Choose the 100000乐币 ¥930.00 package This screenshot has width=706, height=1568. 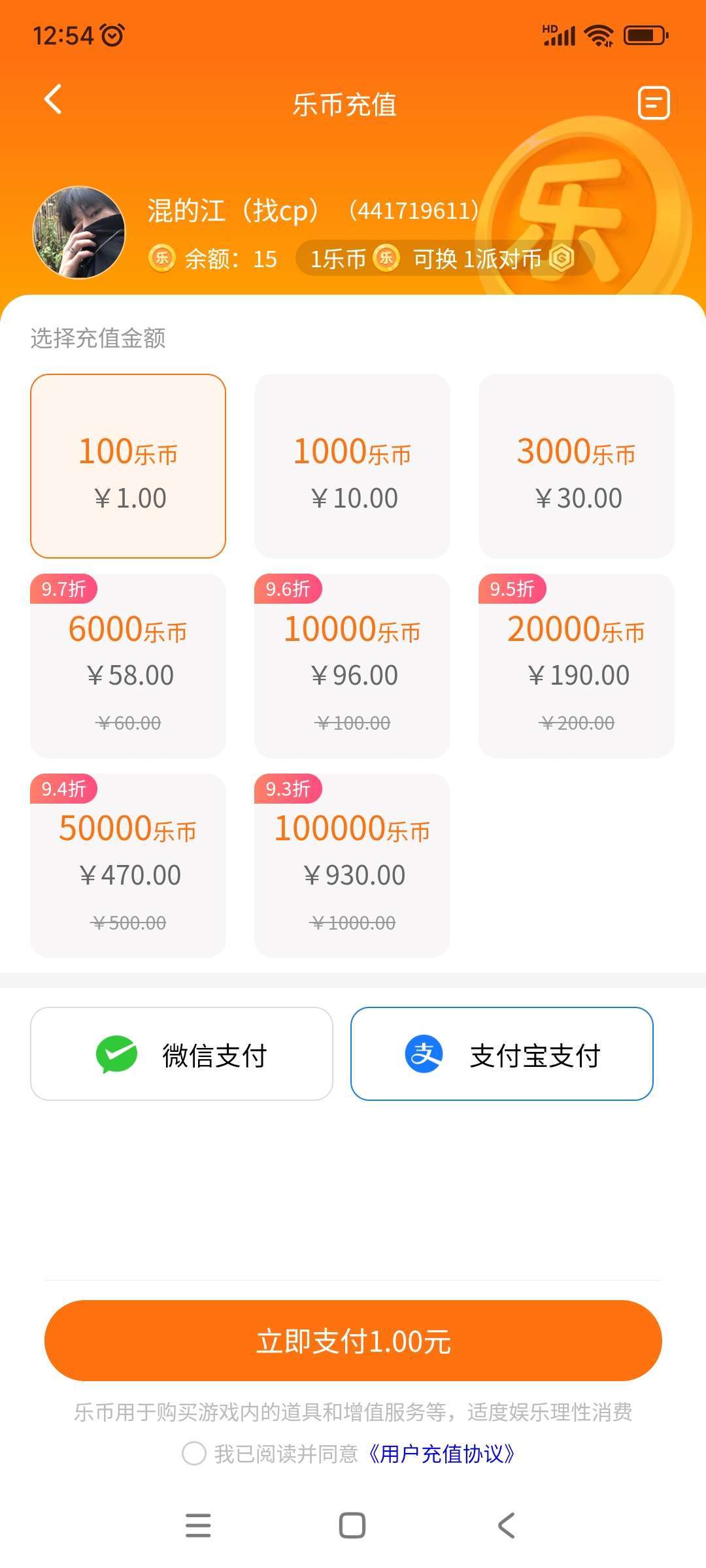click(x=352, y=865)
